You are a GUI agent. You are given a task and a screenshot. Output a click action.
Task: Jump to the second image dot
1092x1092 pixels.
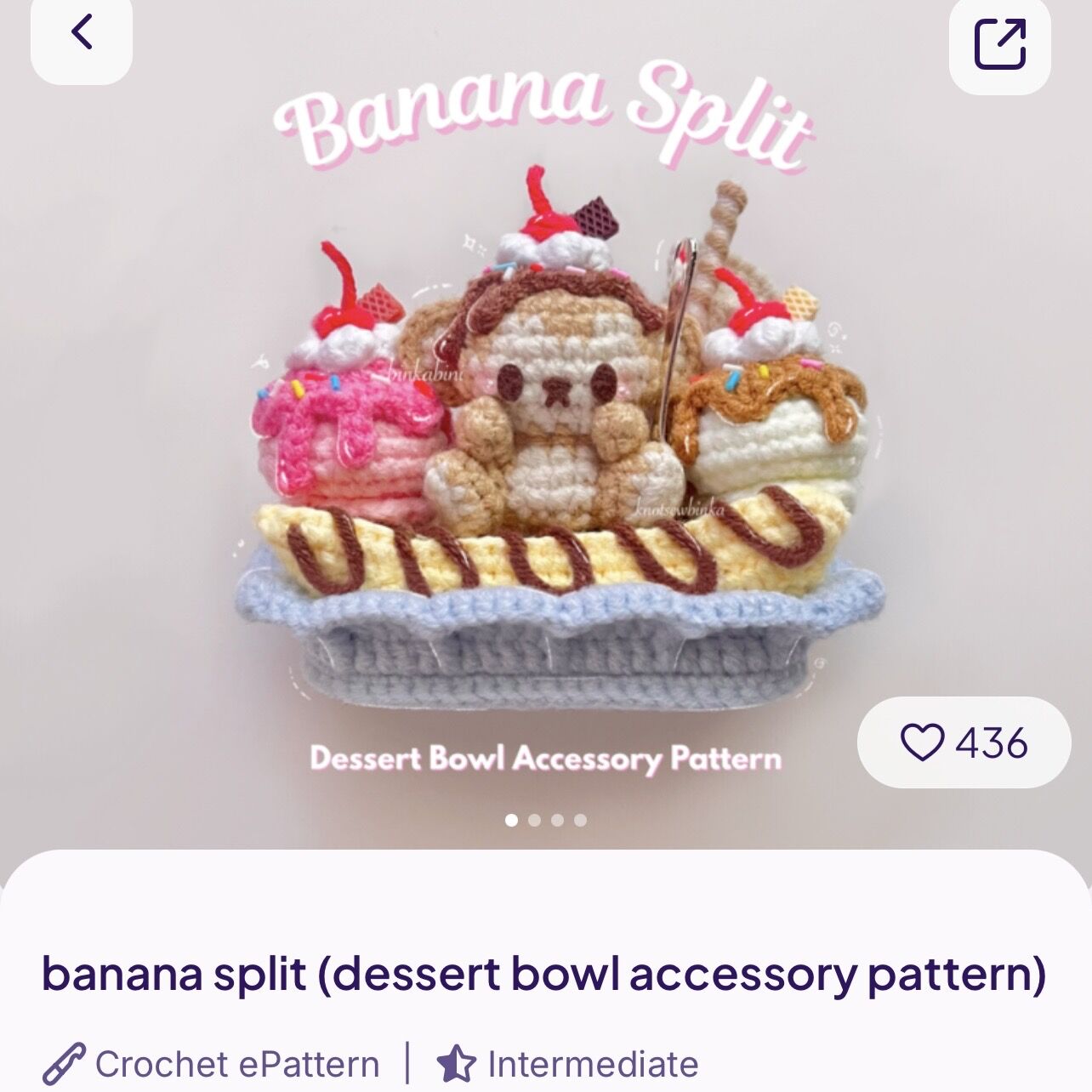point(534,821)
